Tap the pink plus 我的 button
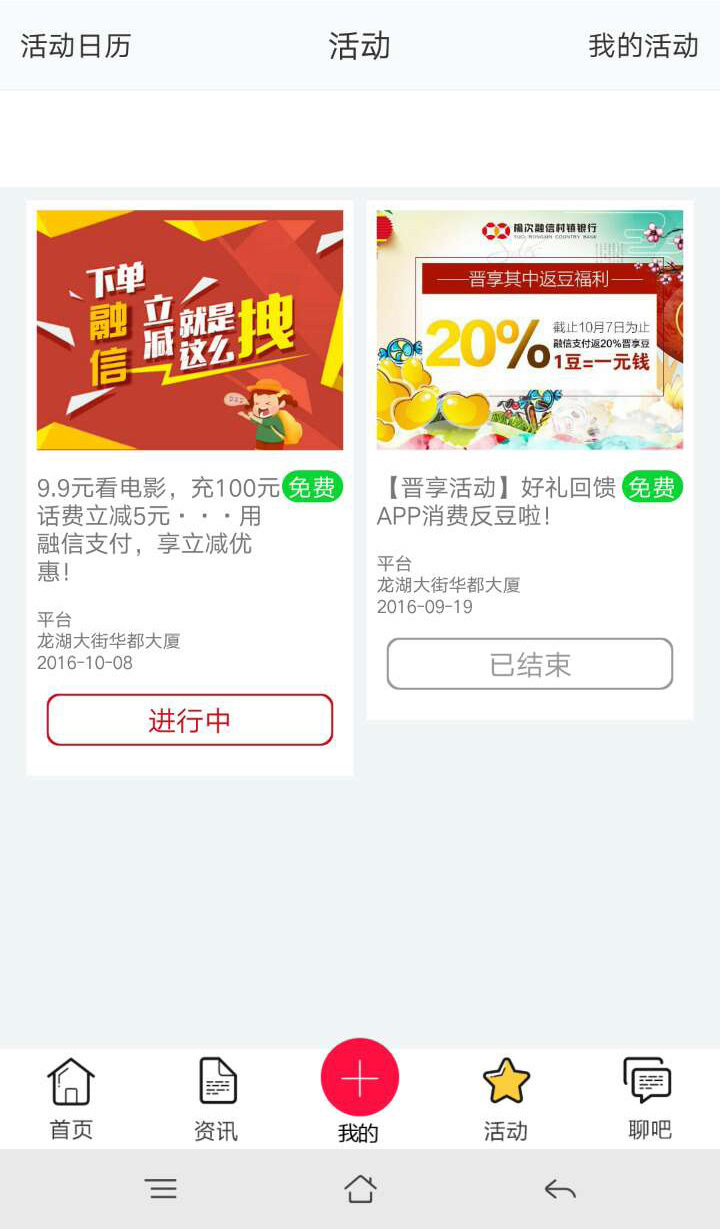Image resolution: width=720 pixels, height=1229 pixels. pyautogui.click(x=359, y=1077)
